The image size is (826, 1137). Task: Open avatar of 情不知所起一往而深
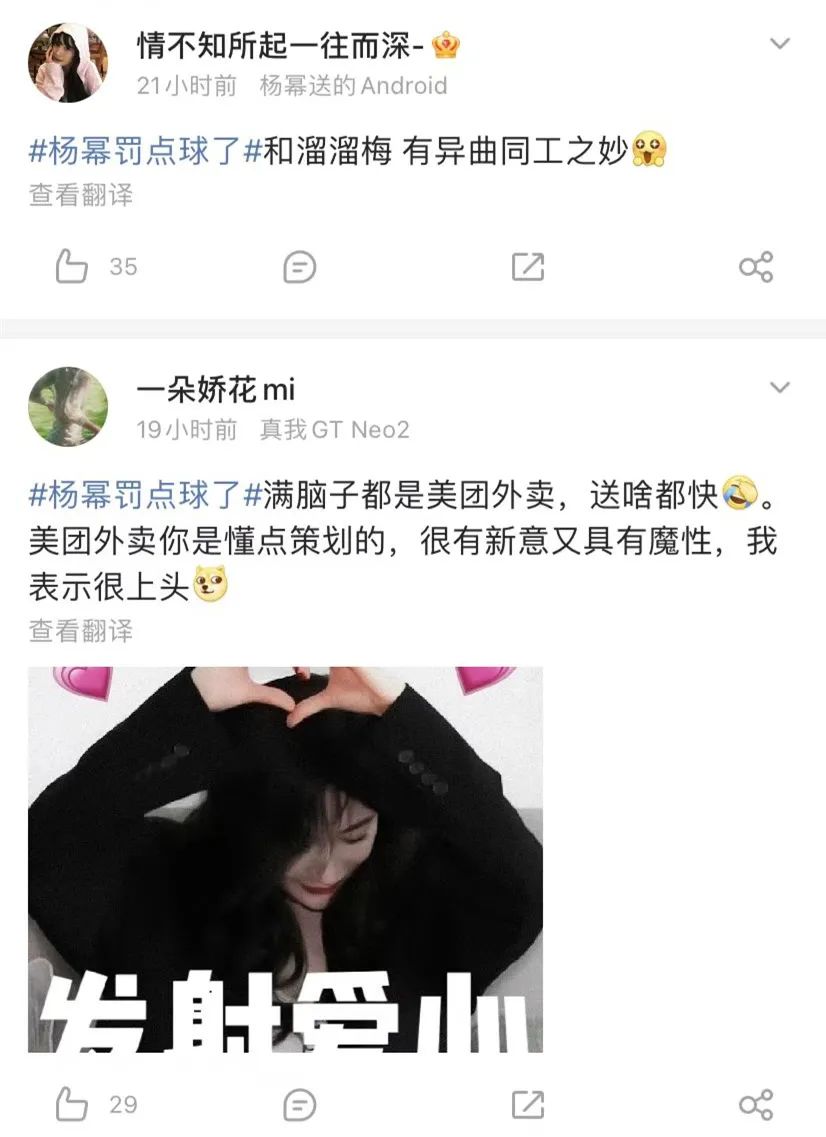point(68,63)
